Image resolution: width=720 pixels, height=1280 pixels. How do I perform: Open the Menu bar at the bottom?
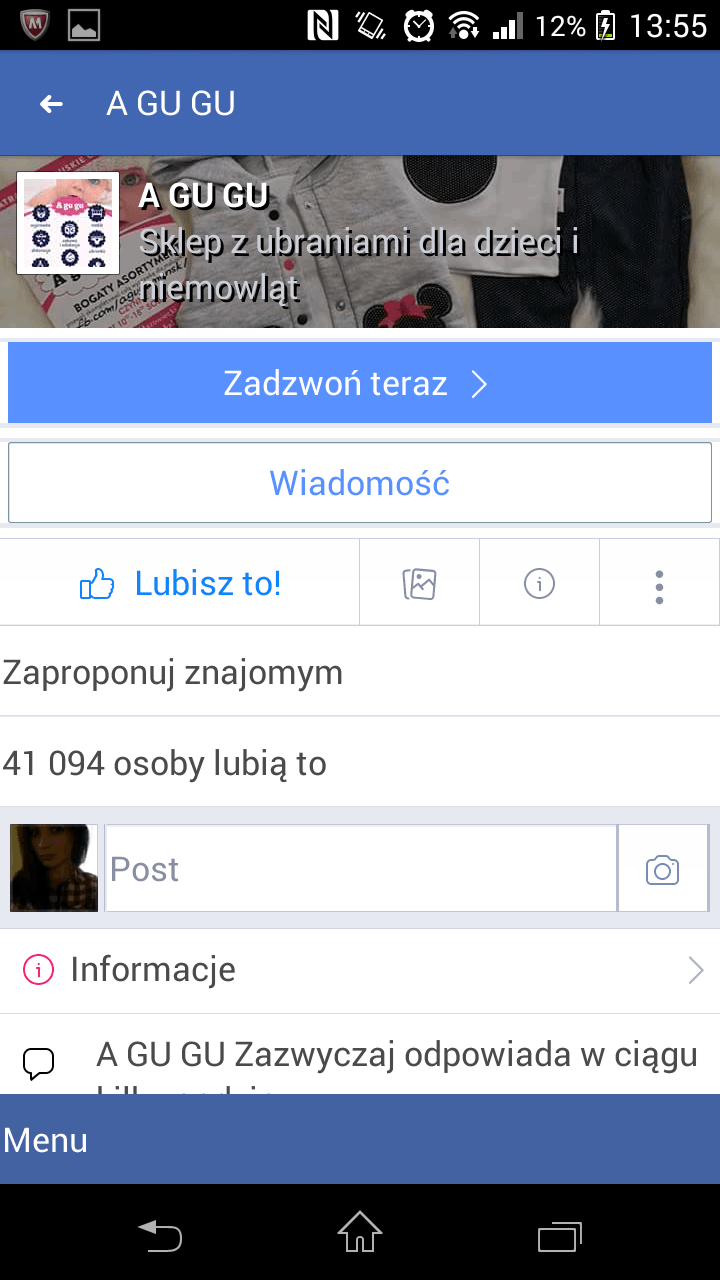[44, 1139]
